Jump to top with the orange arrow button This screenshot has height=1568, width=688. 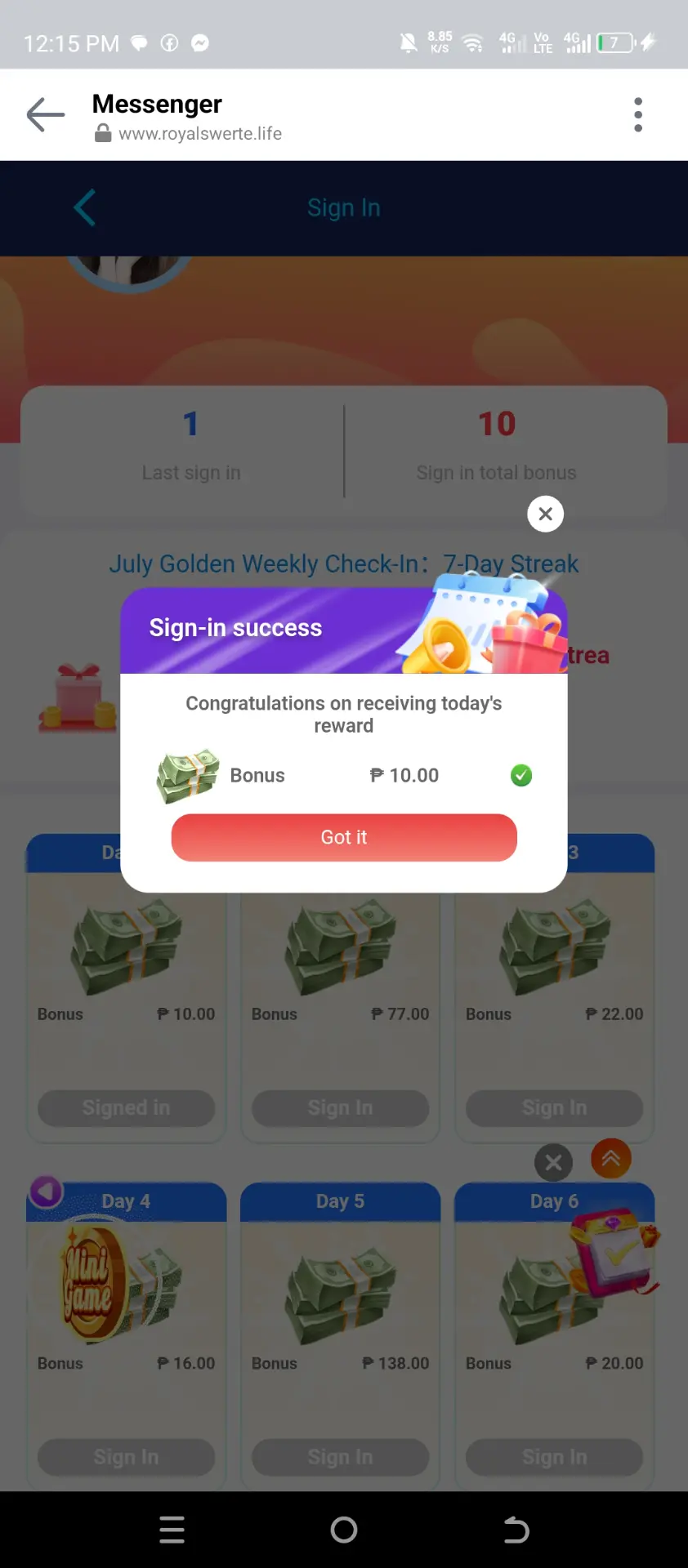[x=611, y=1159]
